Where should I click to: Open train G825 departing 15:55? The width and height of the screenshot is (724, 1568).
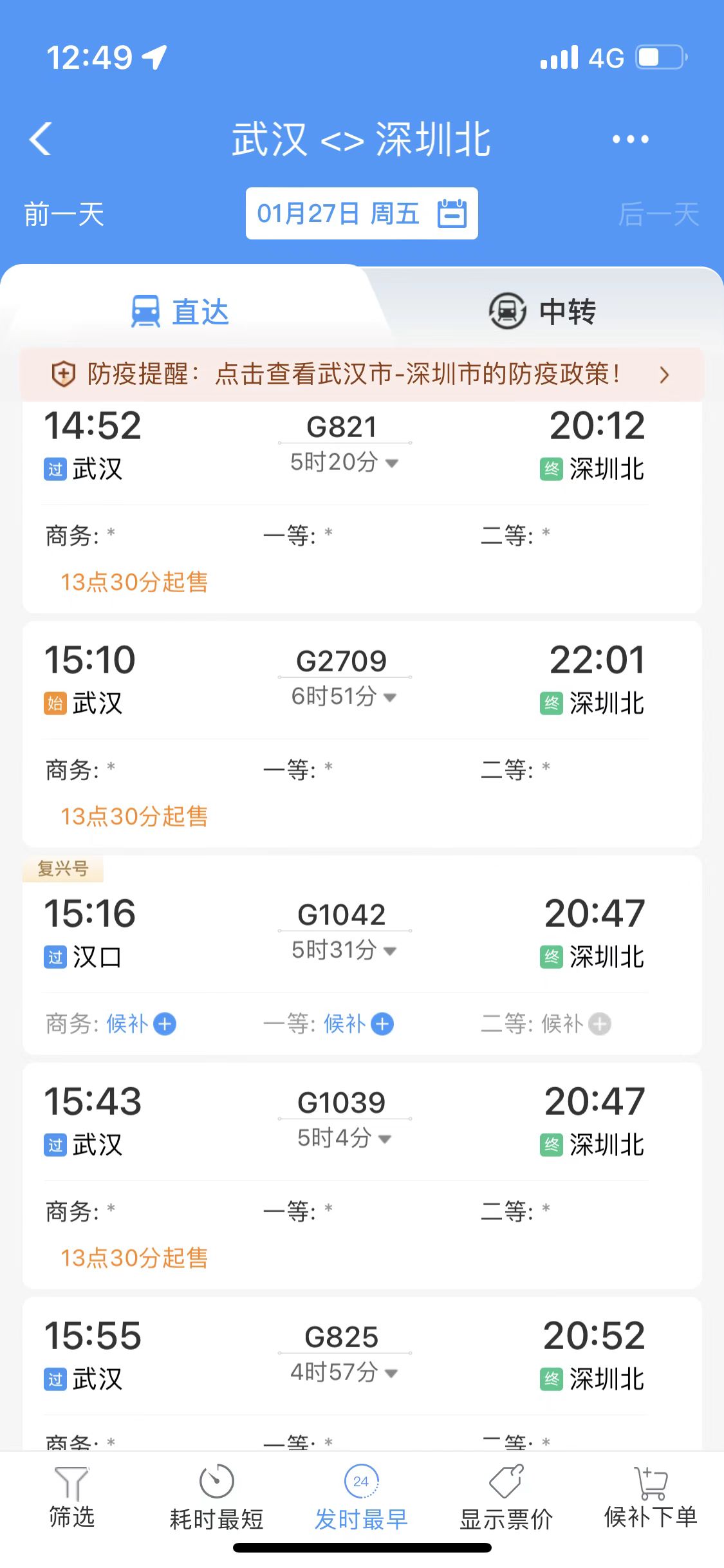(x=362, y=1374)
